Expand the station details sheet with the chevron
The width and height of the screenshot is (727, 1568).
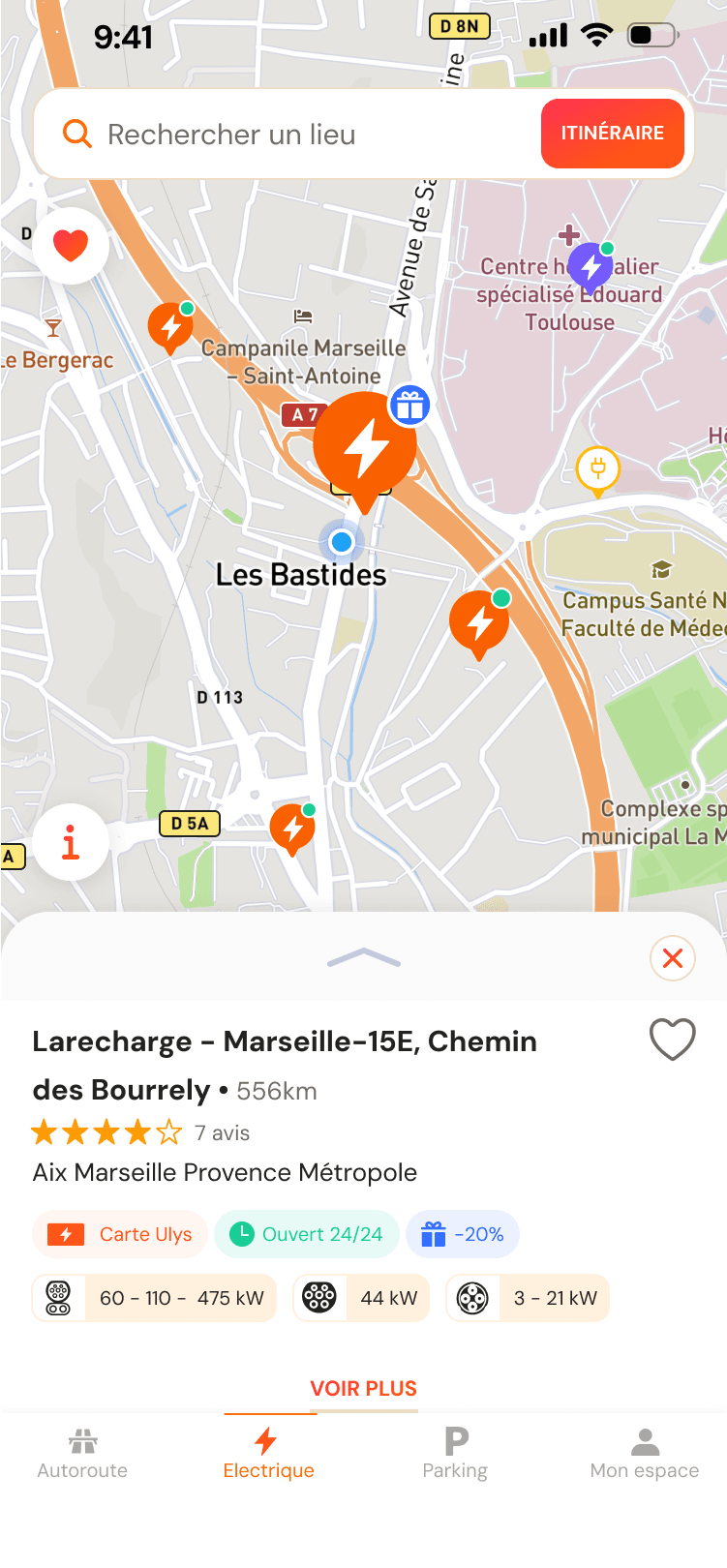pos(363,956)
